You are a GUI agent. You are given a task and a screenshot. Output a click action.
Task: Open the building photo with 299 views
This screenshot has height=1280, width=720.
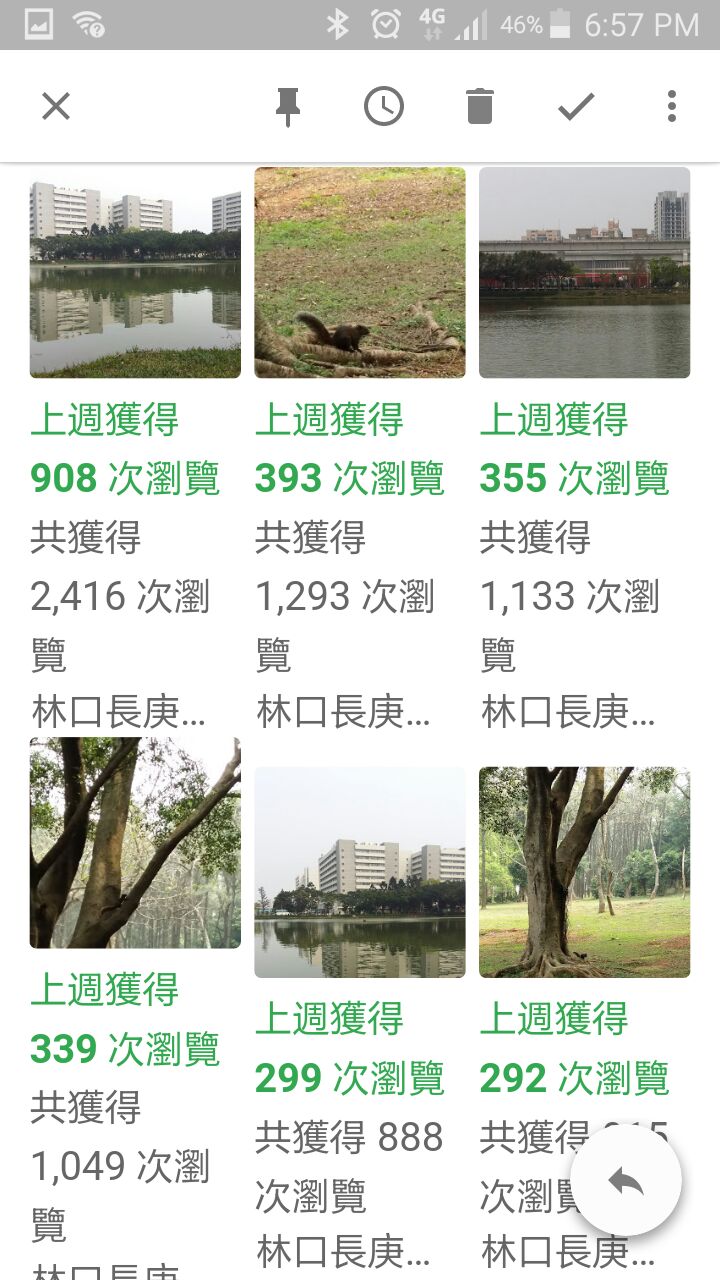click(x=360, y=872)
